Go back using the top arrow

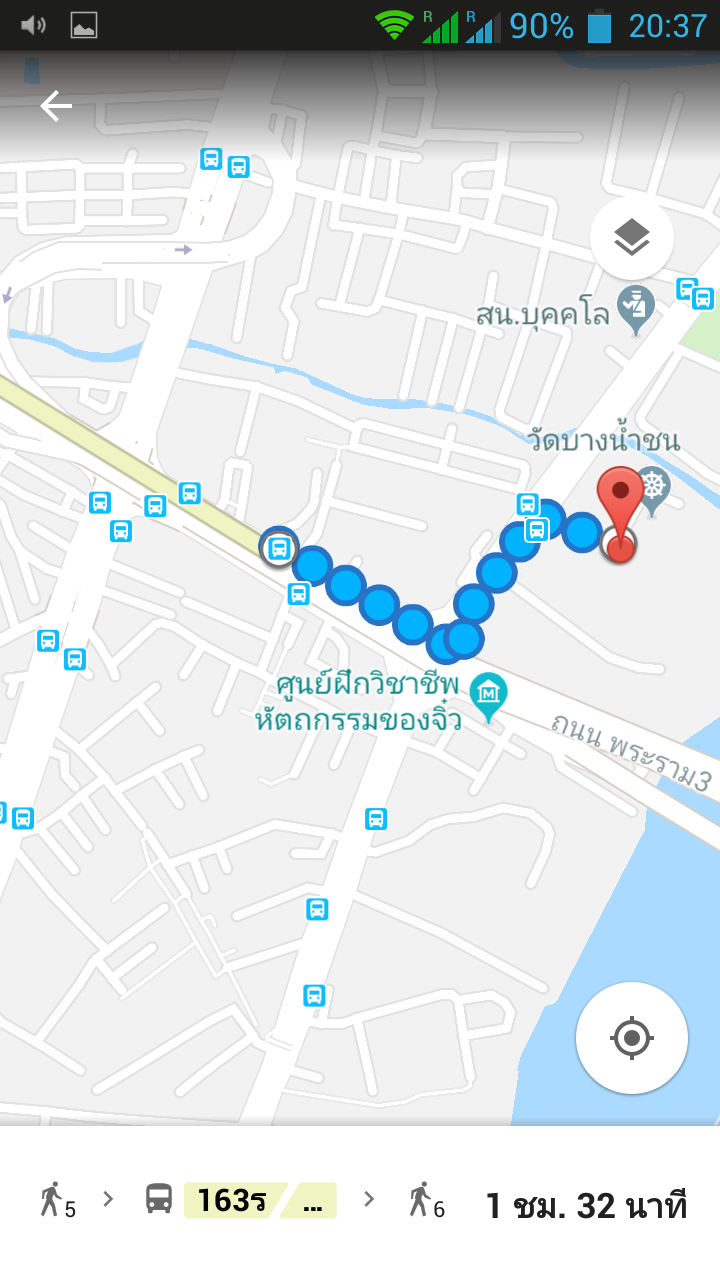[x=56, y=106]
